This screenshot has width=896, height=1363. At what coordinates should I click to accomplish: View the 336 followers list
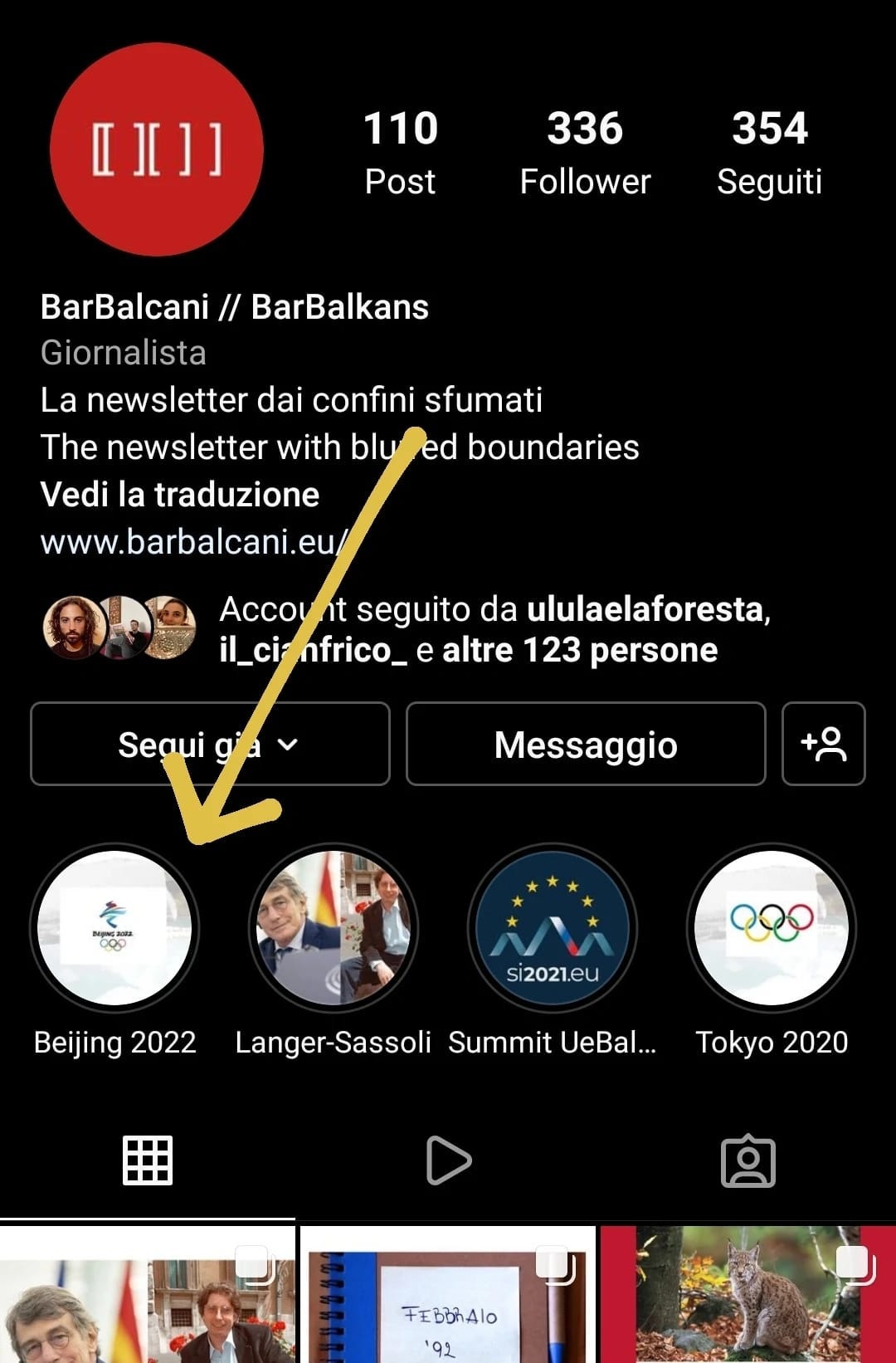(585, 153)
